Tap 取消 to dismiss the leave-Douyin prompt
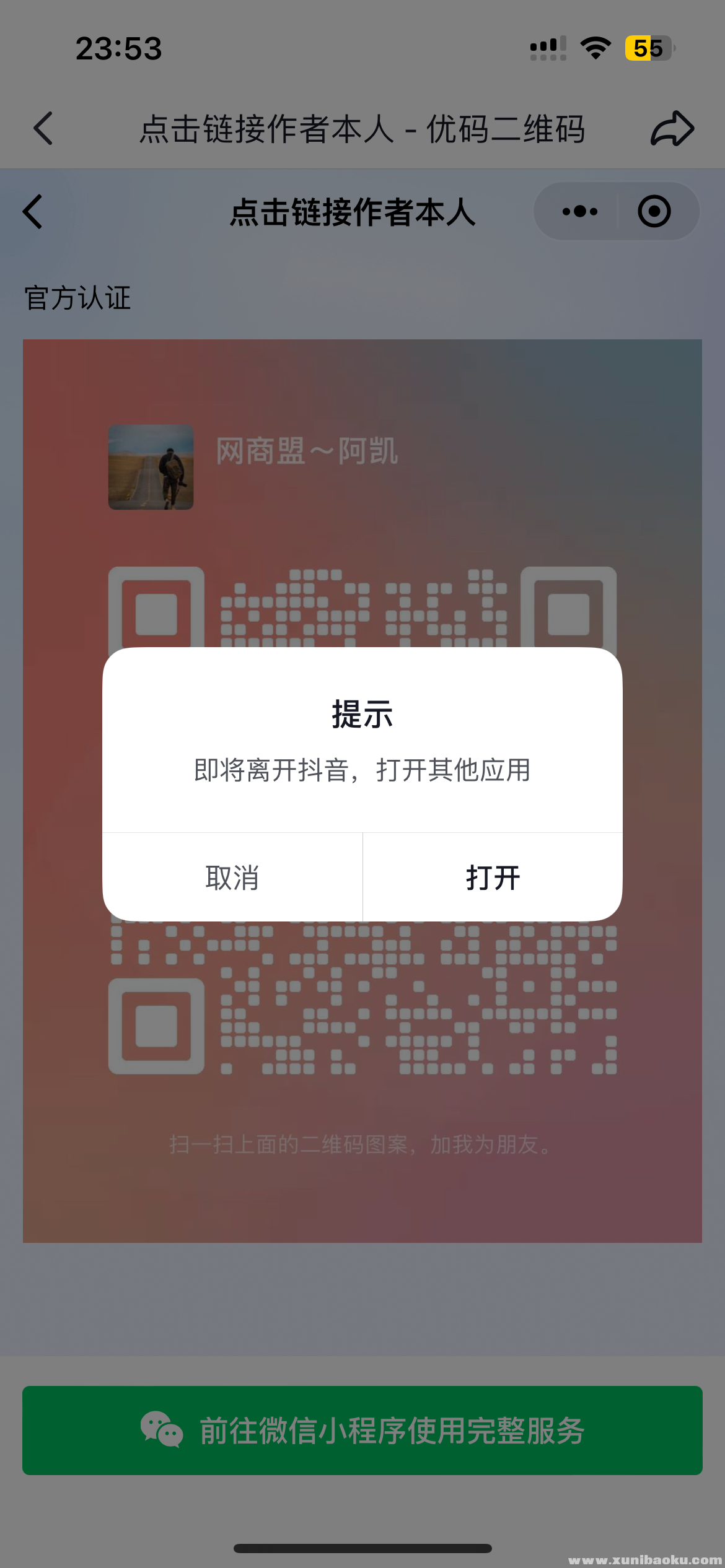 (x=232, y=878)
